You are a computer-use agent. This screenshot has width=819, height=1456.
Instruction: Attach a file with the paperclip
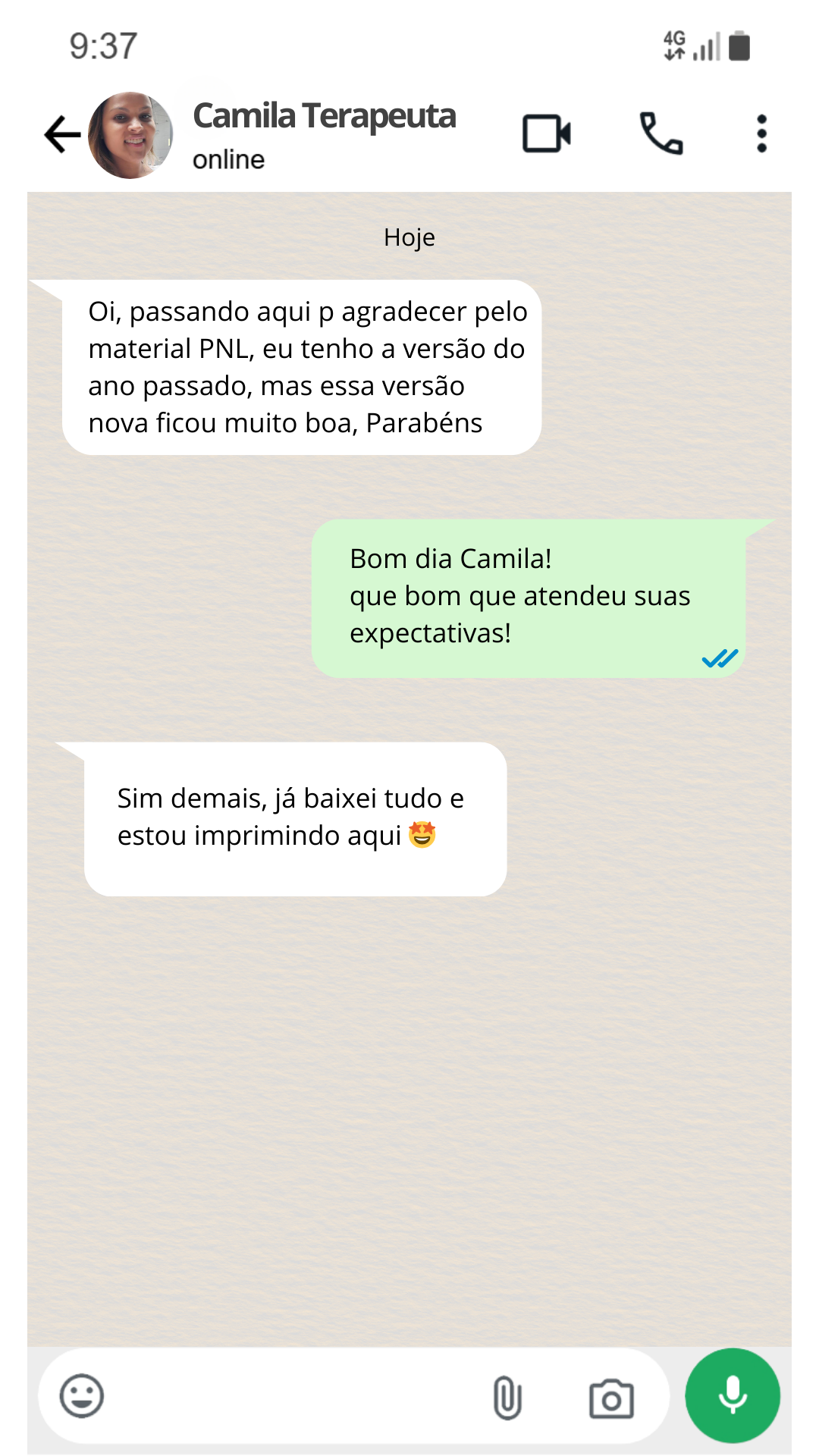coord(507,1398)
